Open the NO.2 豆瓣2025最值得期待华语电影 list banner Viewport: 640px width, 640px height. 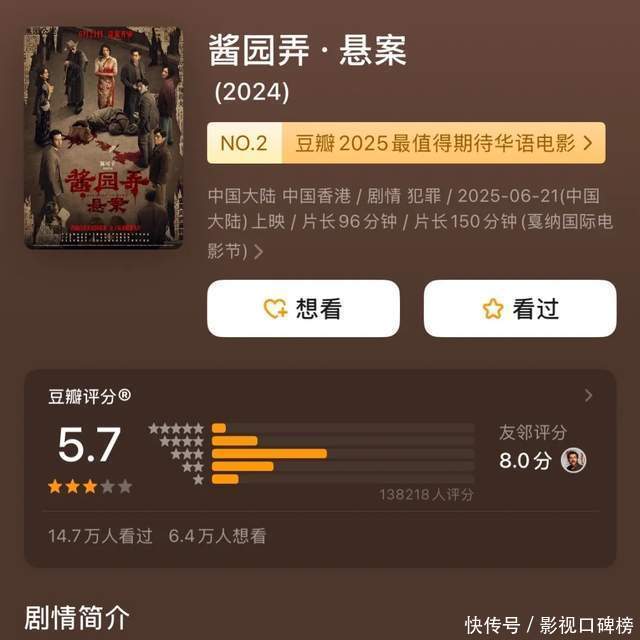pos(406,144)
